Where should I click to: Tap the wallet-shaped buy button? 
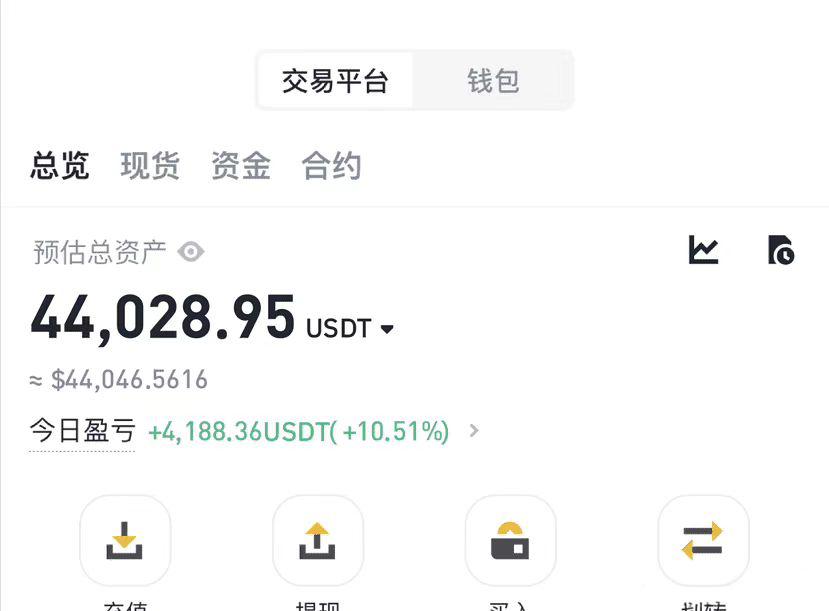coord(510,541)
